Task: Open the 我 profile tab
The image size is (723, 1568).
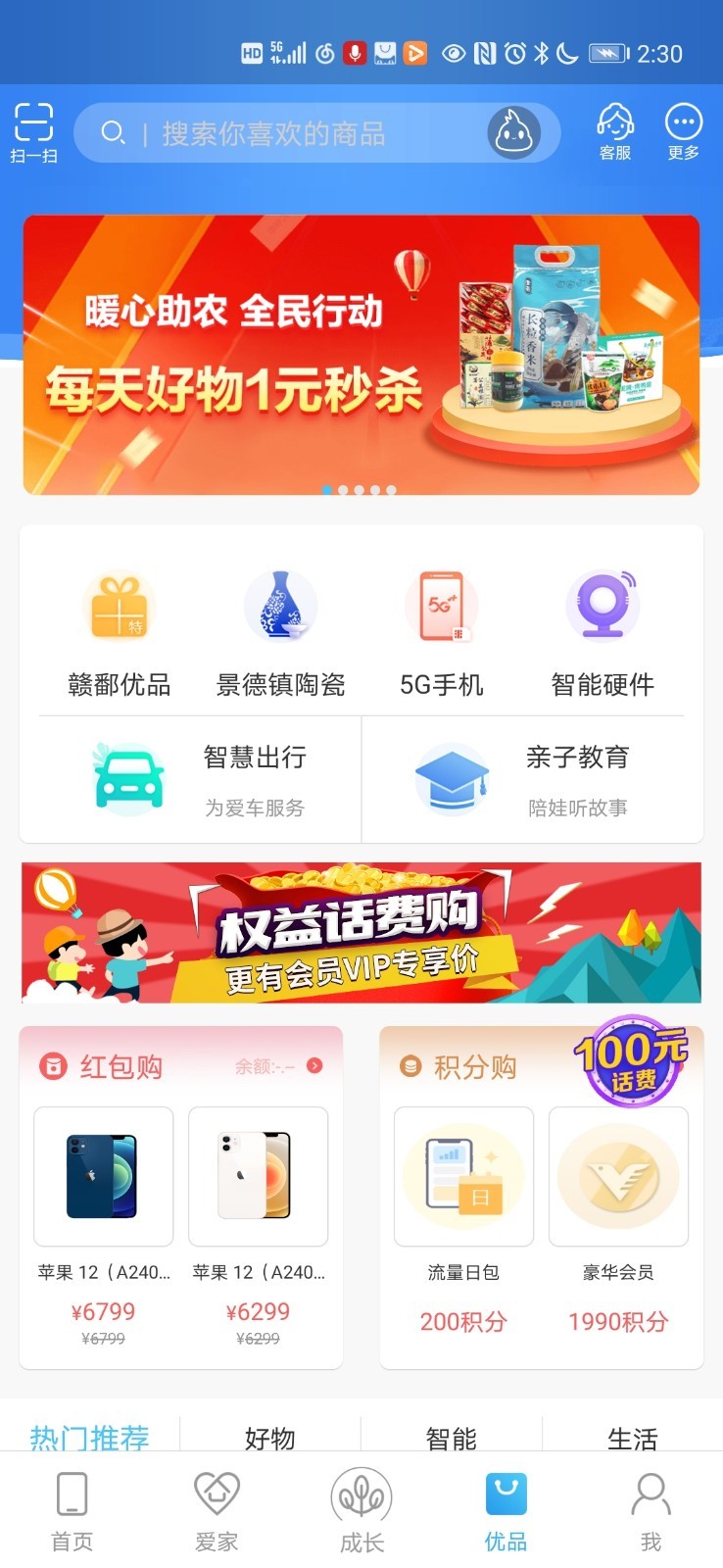Action: point(651,1511)
